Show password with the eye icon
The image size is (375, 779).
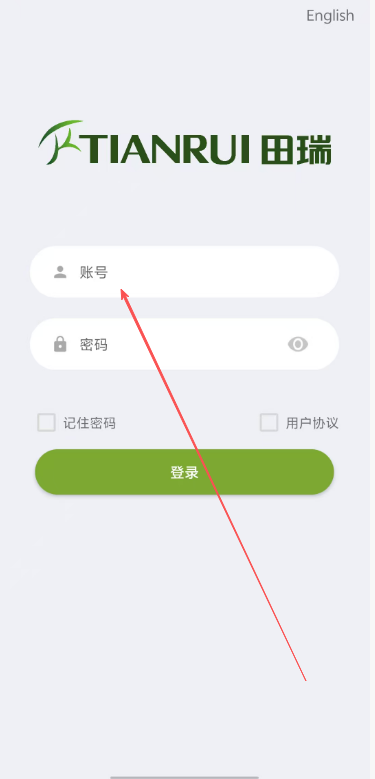pos(298,344)
